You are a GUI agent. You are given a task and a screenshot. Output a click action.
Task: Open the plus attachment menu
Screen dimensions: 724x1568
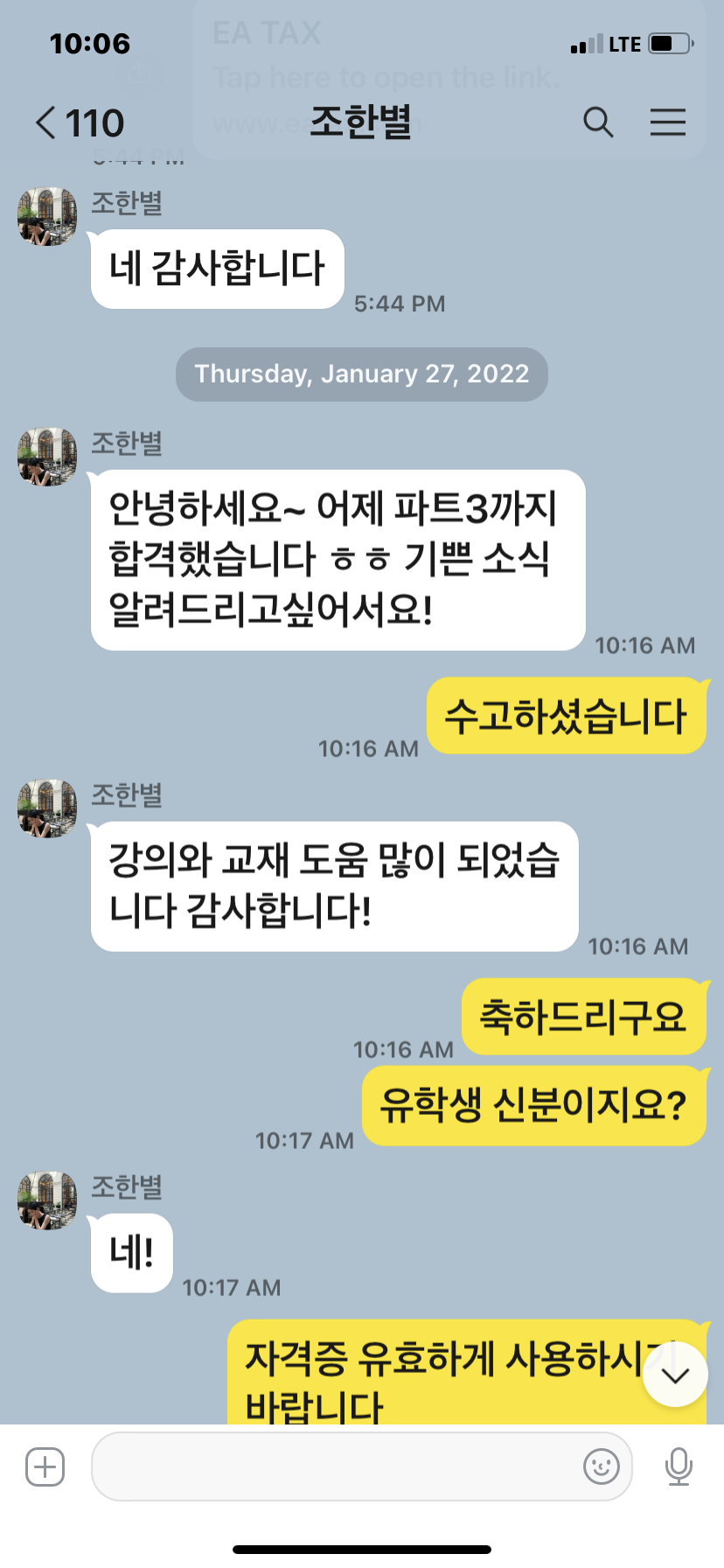[45, 1467]
